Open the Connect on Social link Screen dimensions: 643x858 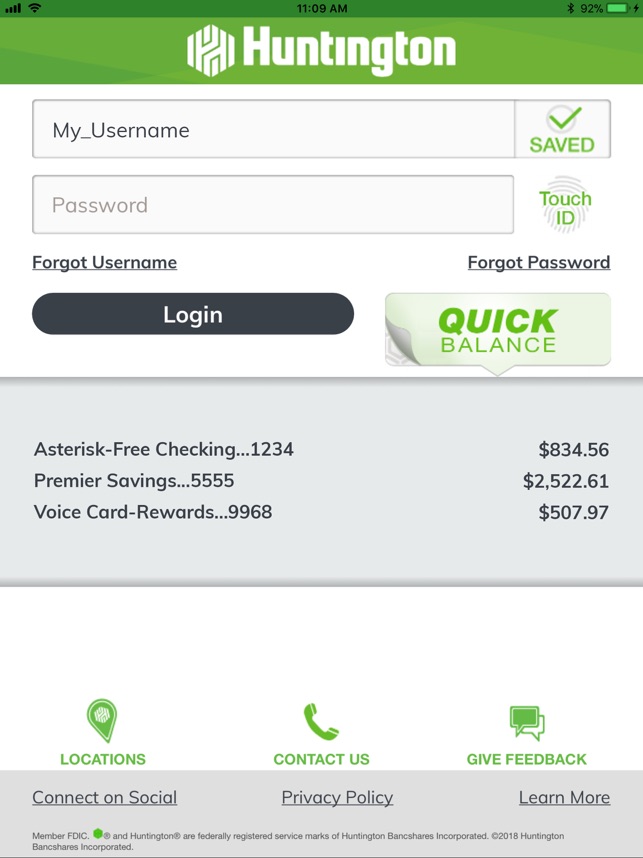tap(105, 798)
